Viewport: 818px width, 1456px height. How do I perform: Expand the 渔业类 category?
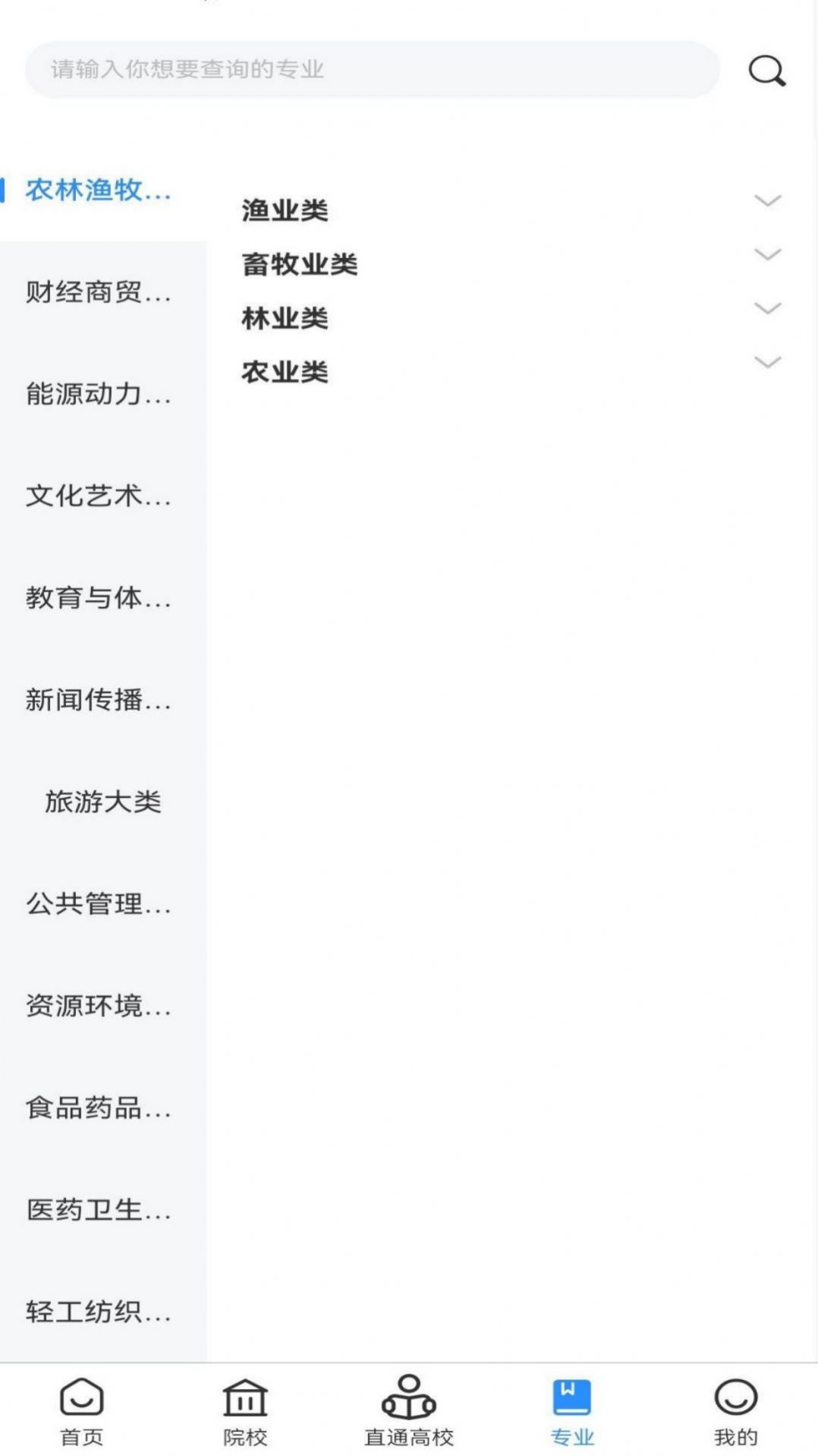pos(766,199)
